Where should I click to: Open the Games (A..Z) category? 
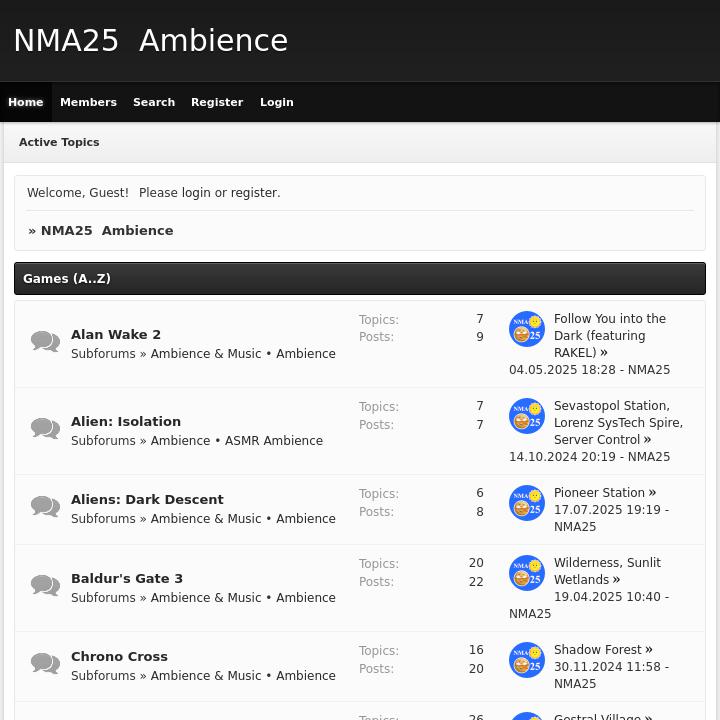67,279
